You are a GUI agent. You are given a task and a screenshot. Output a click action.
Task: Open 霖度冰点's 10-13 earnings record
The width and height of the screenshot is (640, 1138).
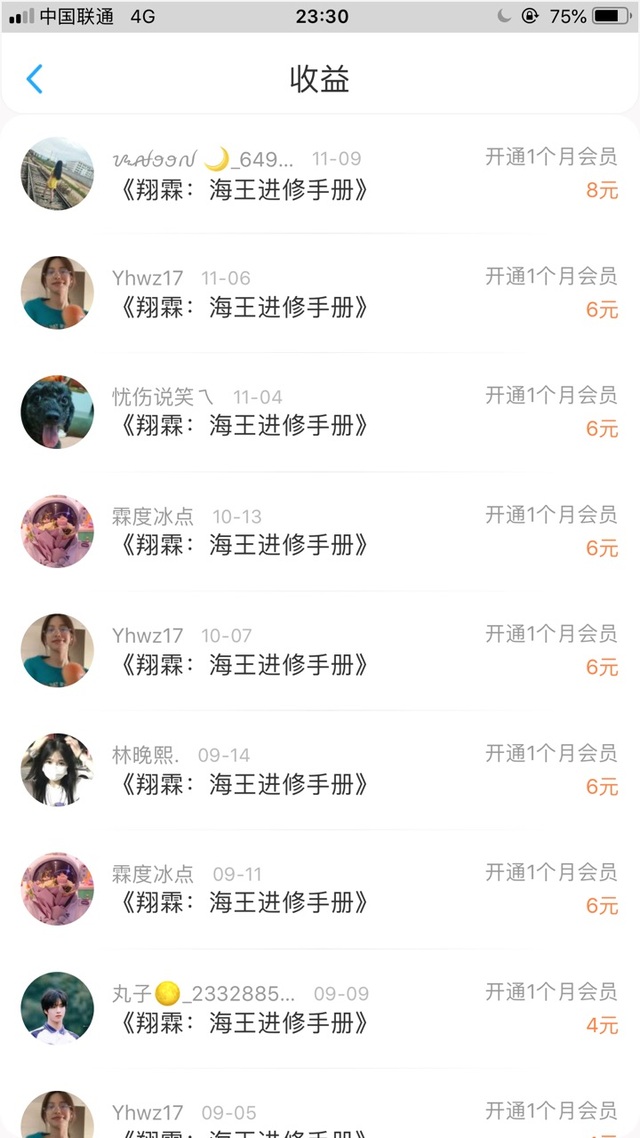320,531
